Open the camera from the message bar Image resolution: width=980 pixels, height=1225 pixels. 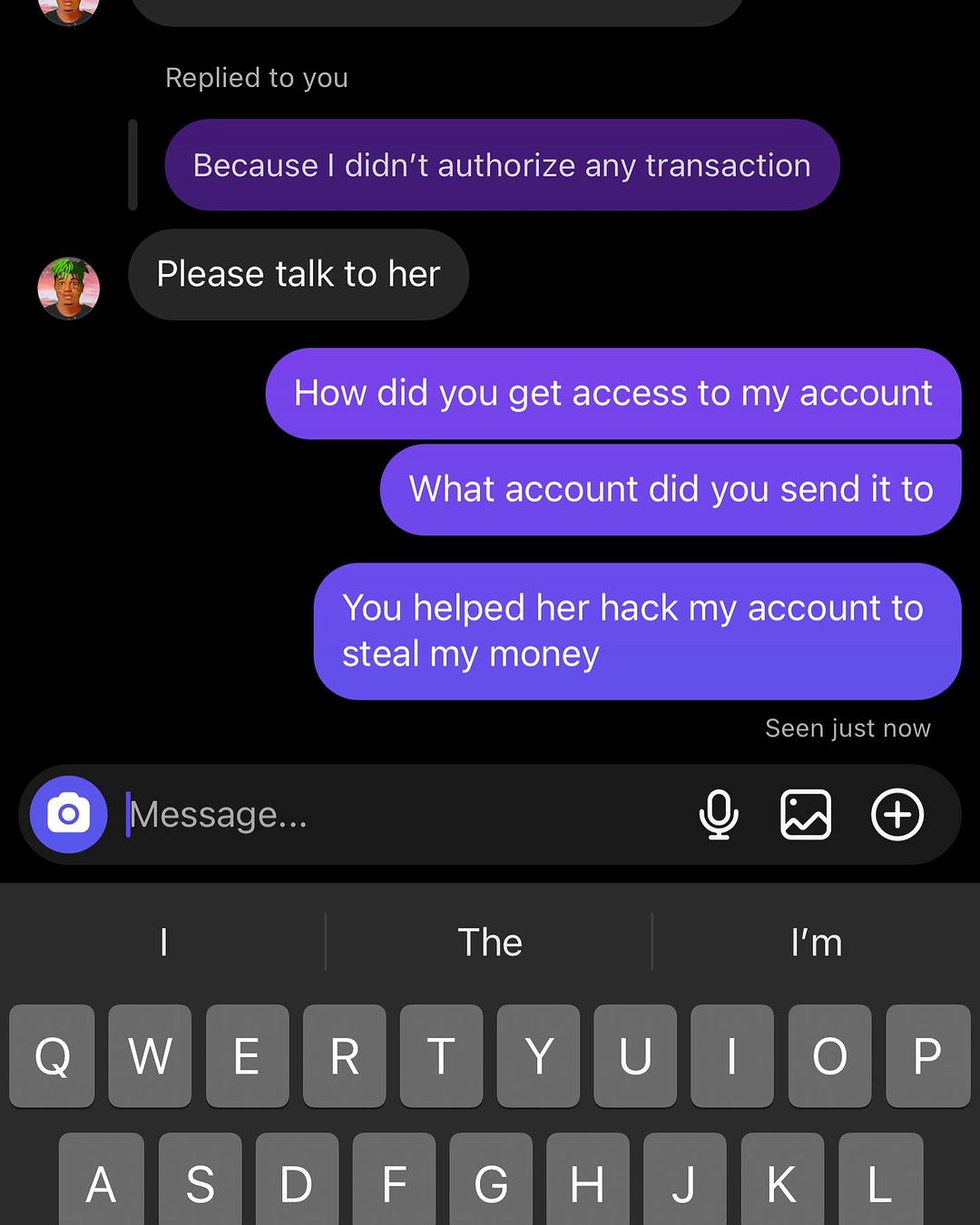69,814
